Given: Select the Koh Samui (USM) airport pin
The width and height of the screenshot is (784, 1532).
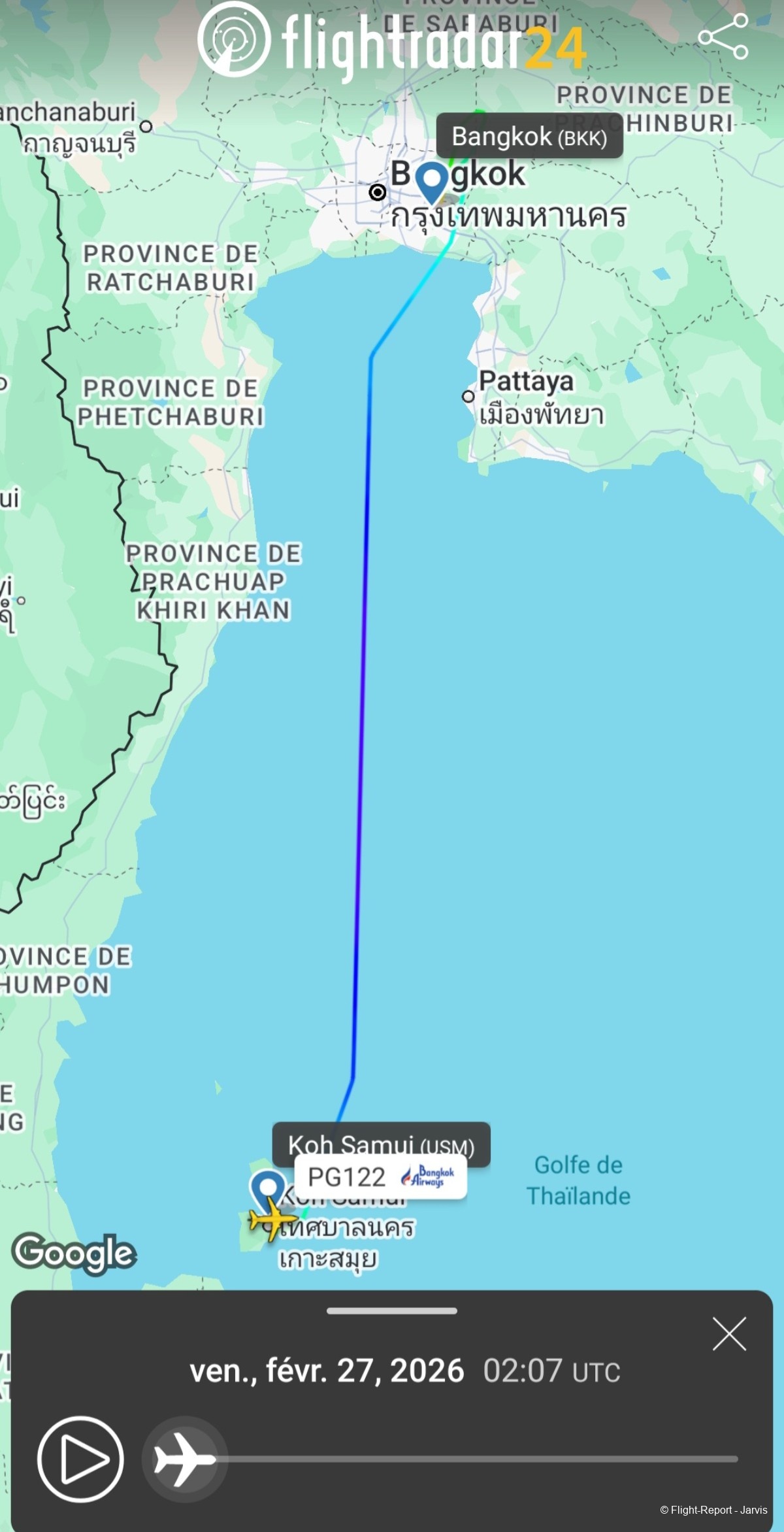Looking at the screenshot, I should pos(267,1188).
